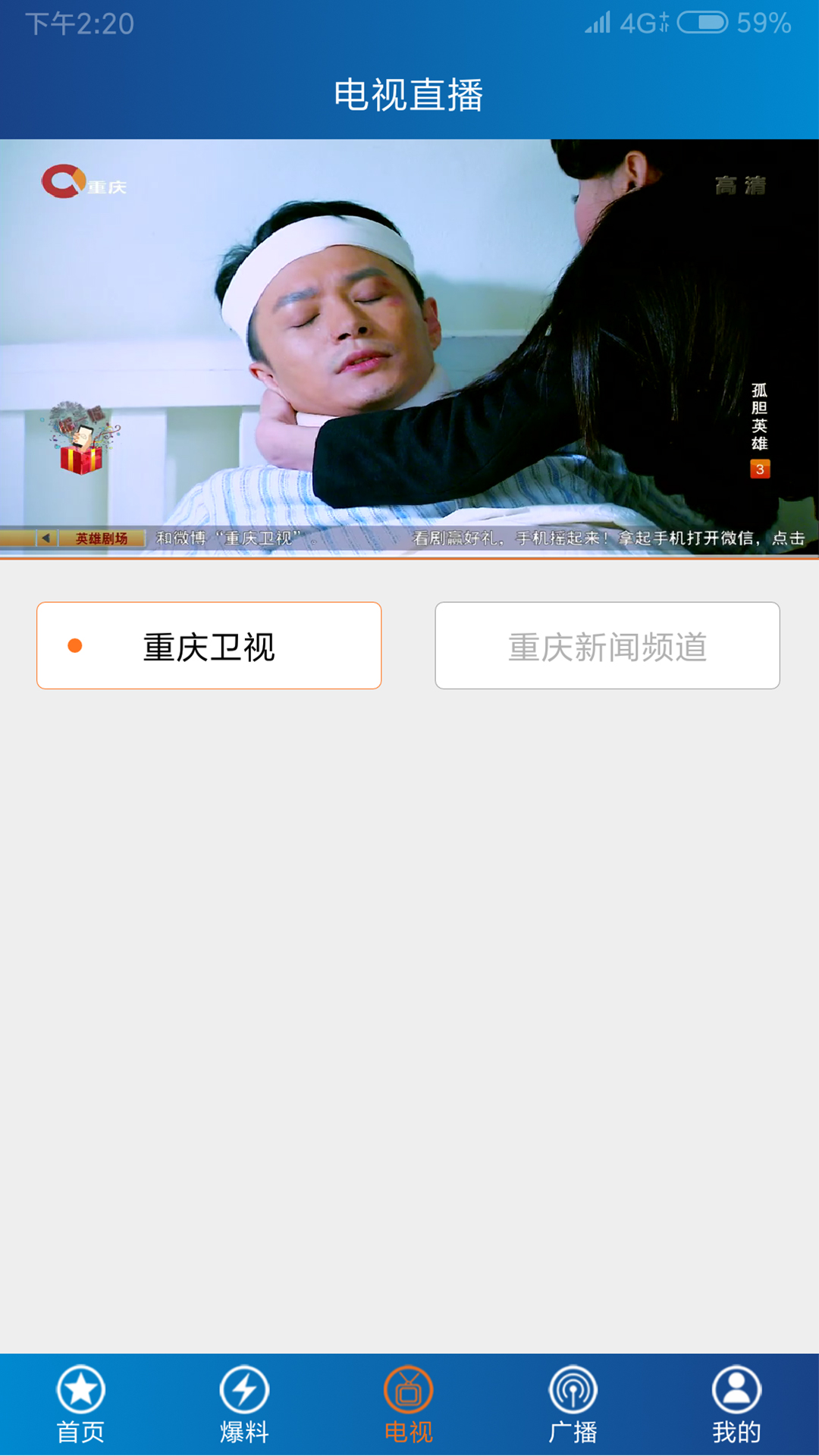Screen dimensions: 819x1456
Task: Go to the 首页 tab
Action: pyautogui.click(x=81, y=1404)
